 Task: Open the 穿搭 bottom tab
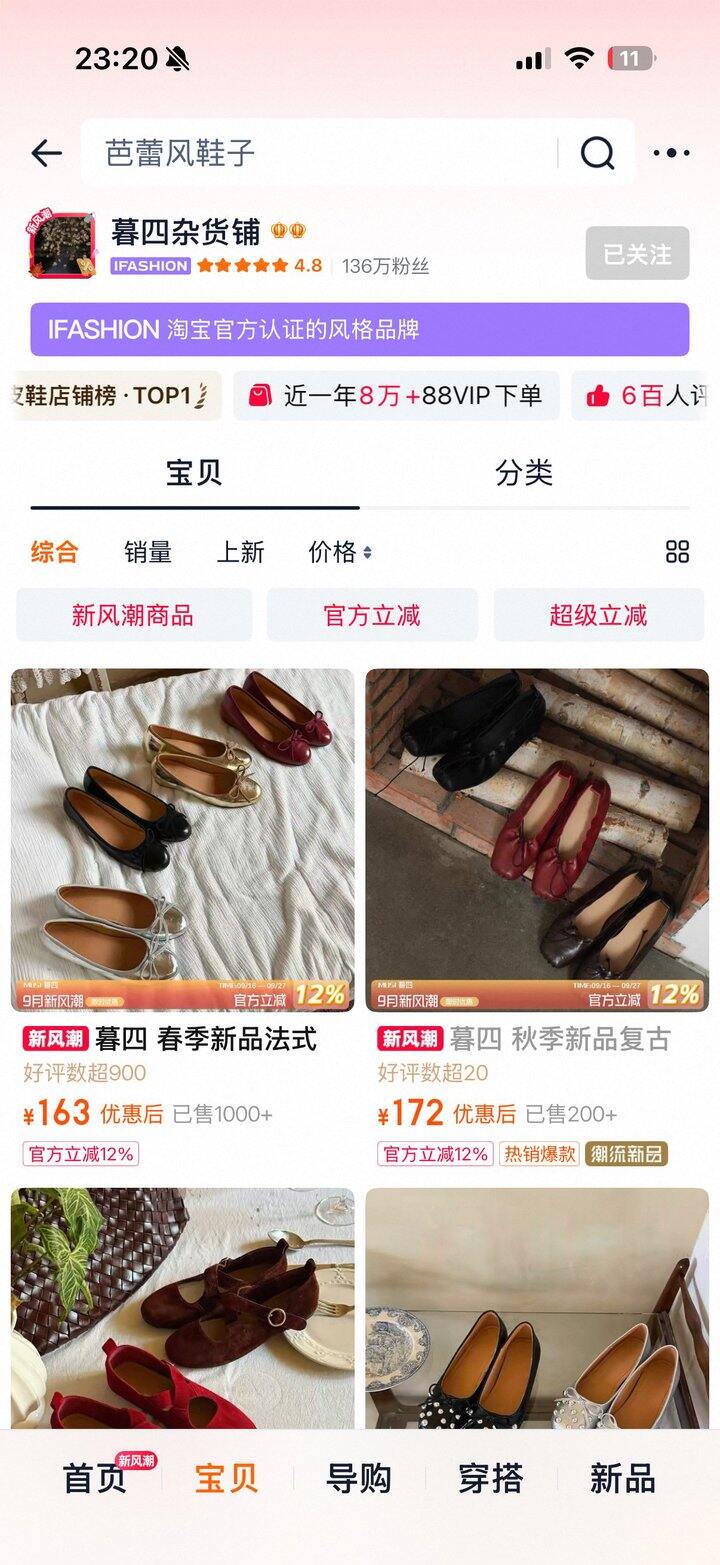(x=490, y=1478)
